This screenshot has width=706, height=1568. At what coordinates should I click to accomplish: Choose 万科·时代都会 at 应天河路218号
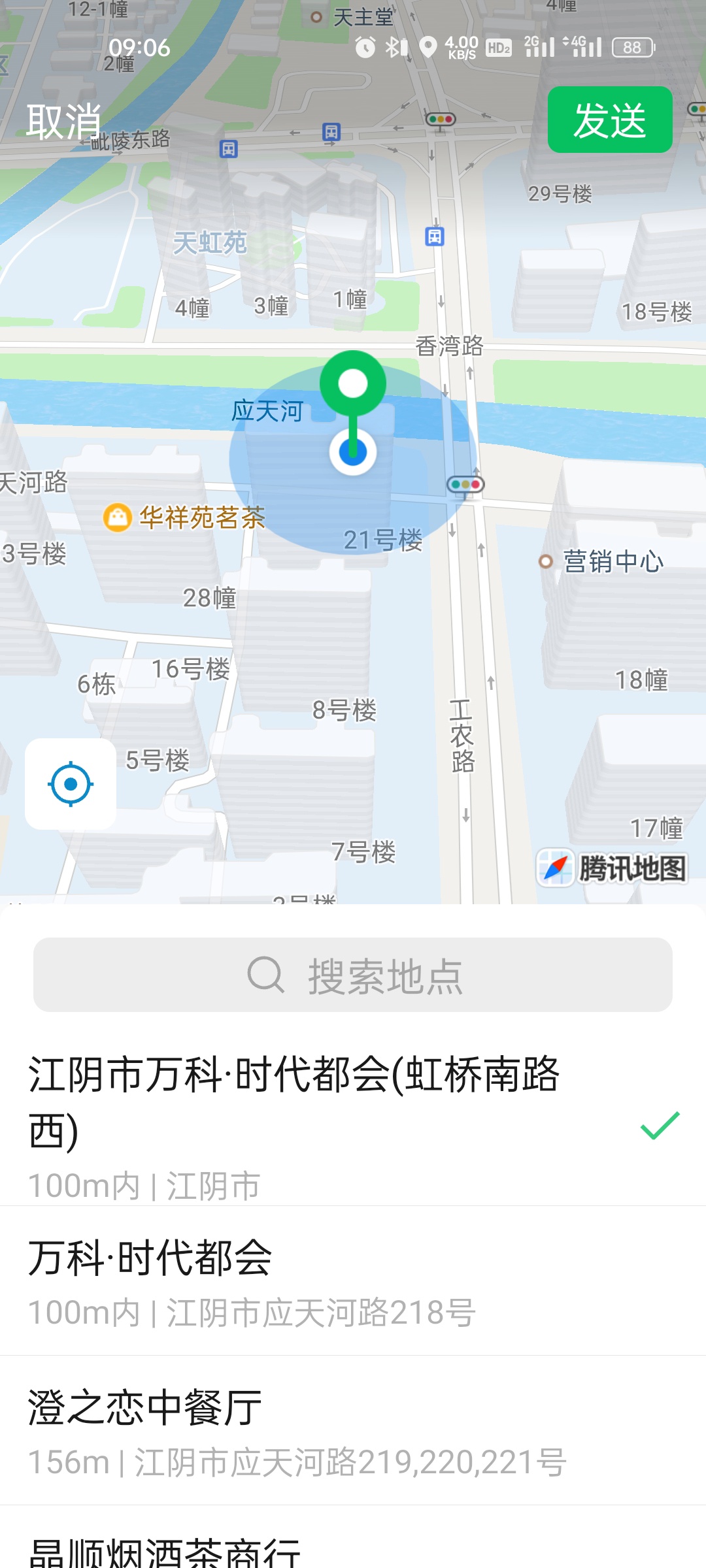pyautogui.click(x=327, y=1282)
